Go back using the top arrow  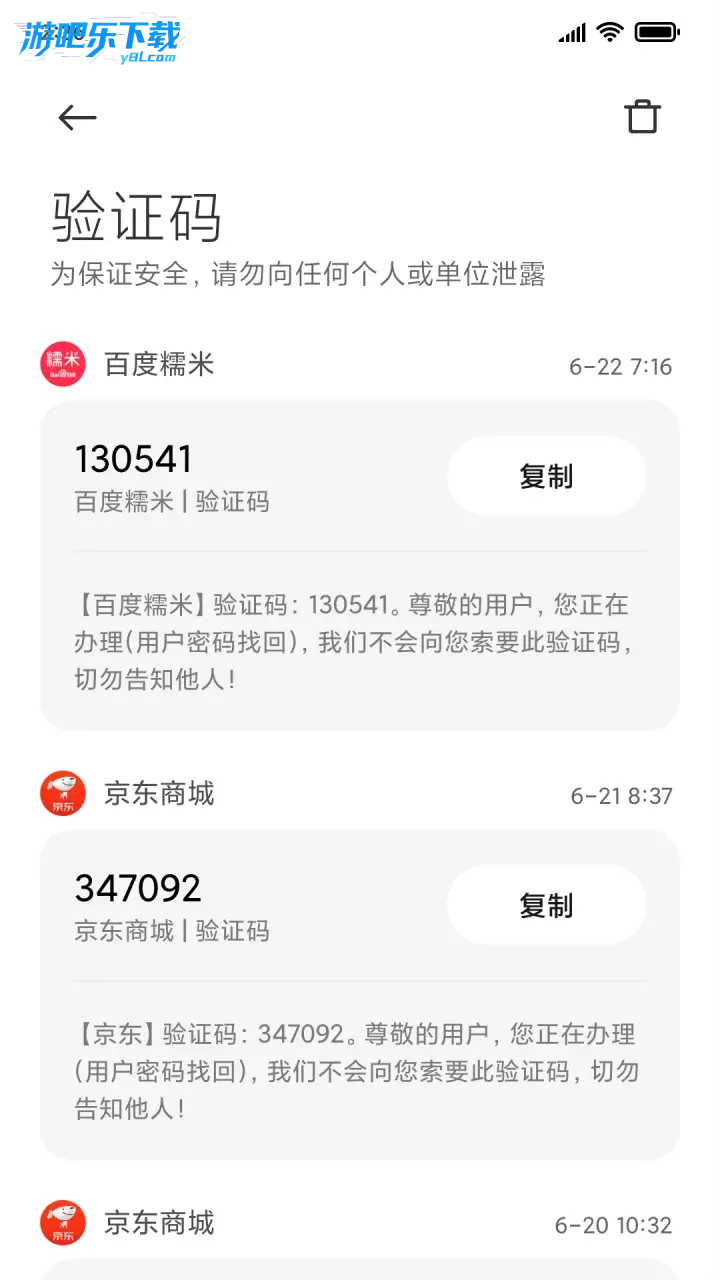77,118
